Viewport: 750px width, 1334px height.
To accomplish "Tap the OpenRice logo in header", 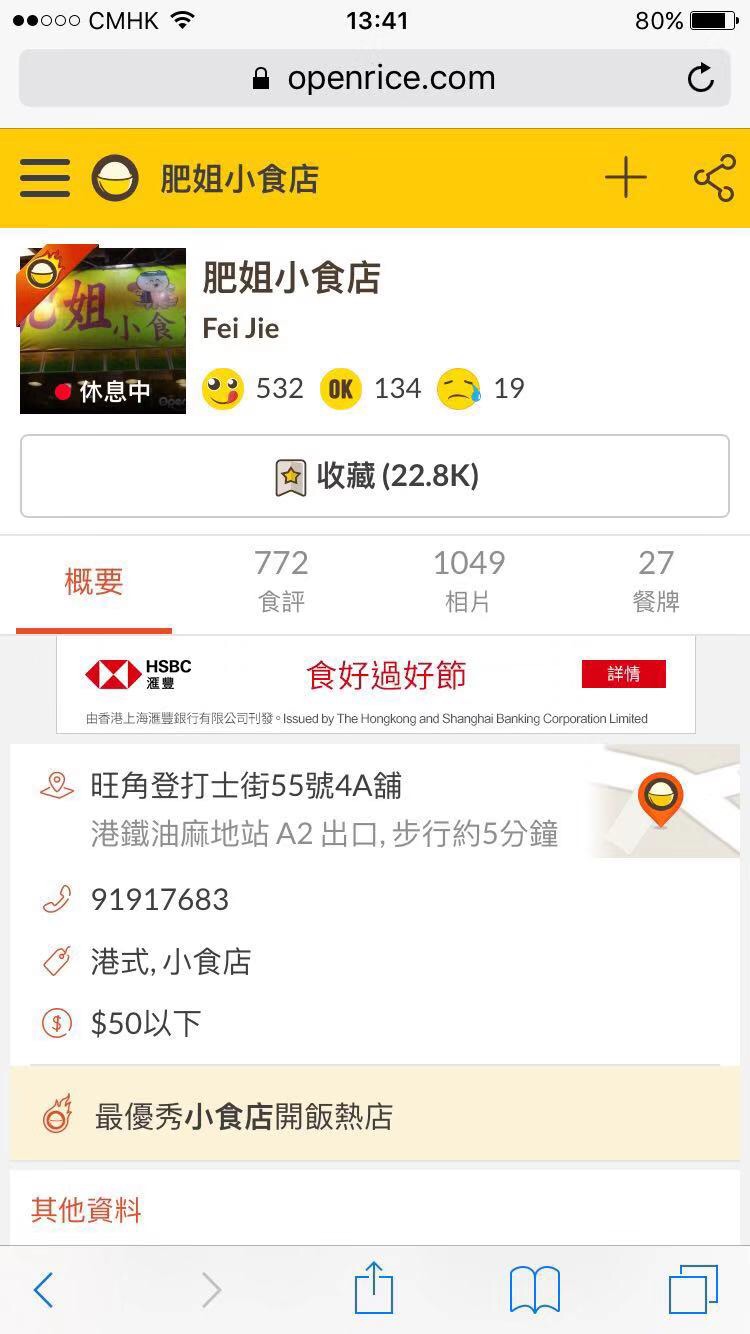I will click(x=115, y=179).
